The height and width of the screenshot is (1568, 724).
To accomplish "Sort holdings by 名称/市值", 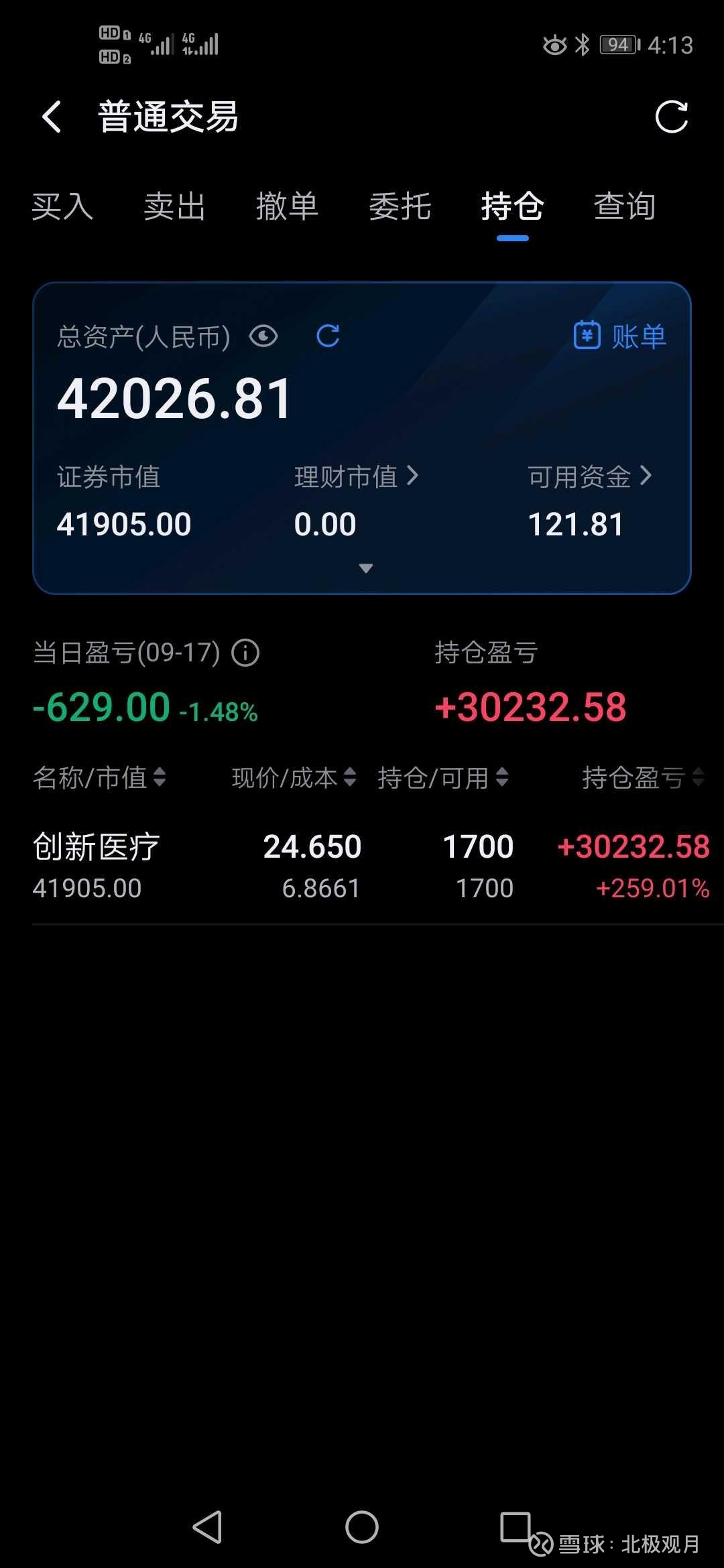I will coord(99,778).
